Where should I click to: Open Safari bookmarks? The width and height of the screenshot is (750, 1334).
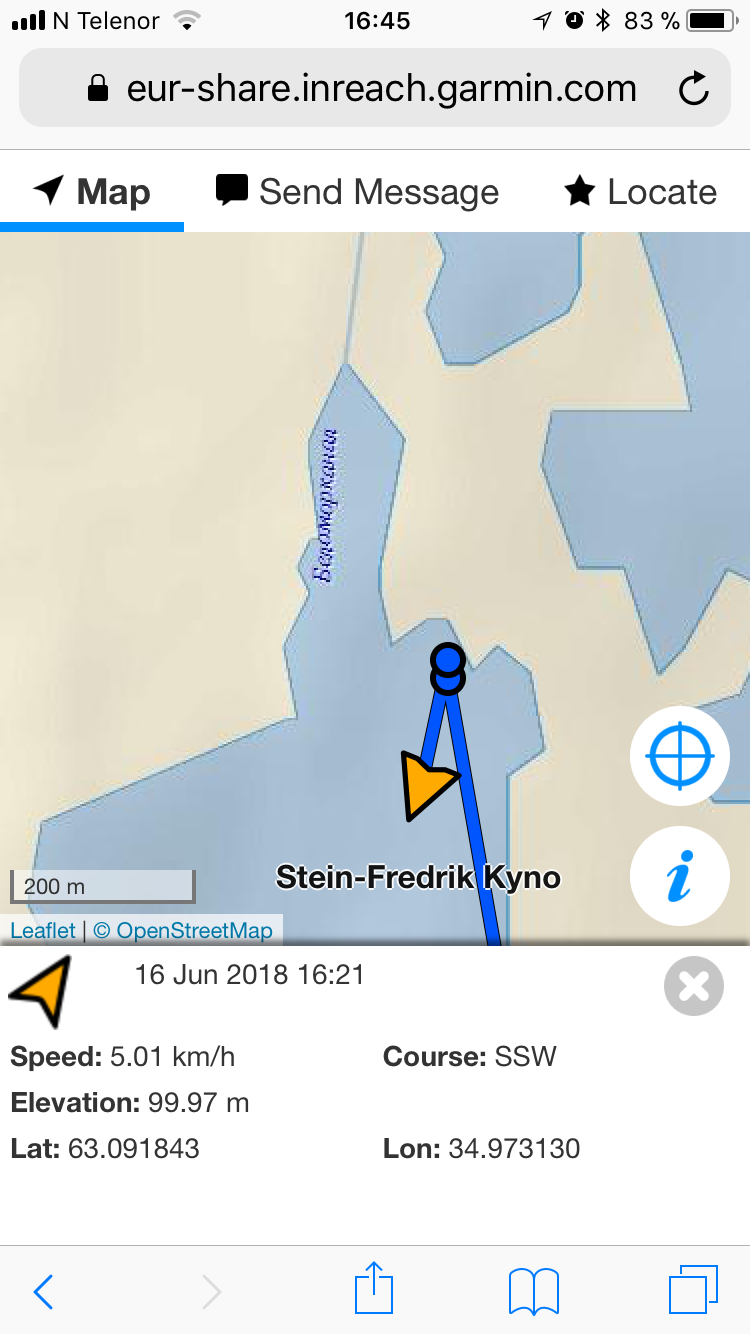coord(533,1291)
